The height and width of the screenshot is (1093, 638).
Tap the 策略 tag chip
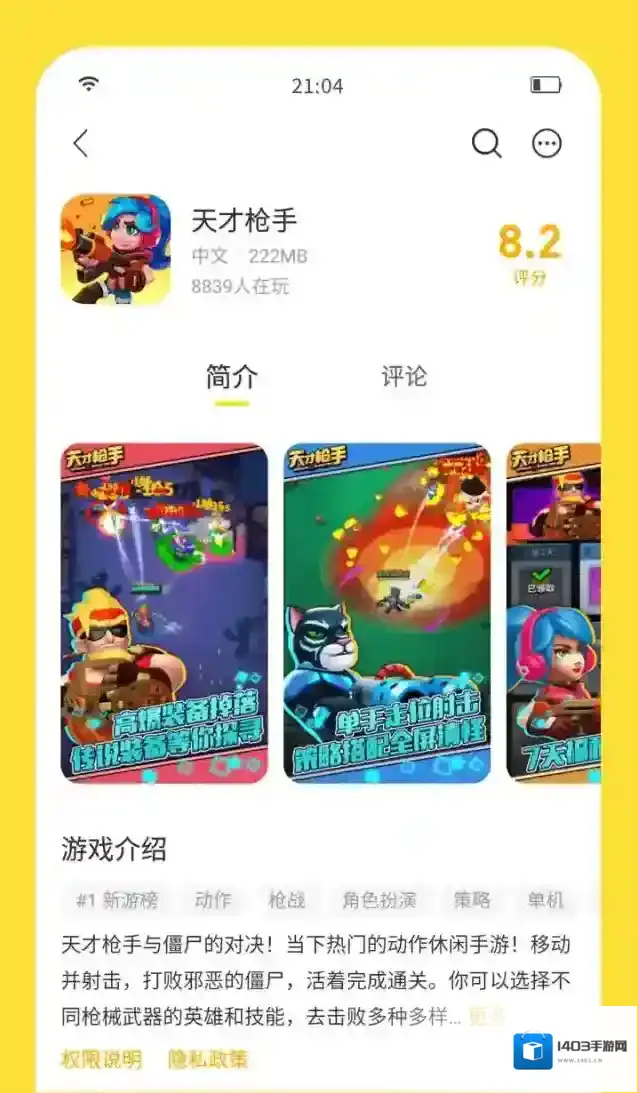(x=472, y=900)
